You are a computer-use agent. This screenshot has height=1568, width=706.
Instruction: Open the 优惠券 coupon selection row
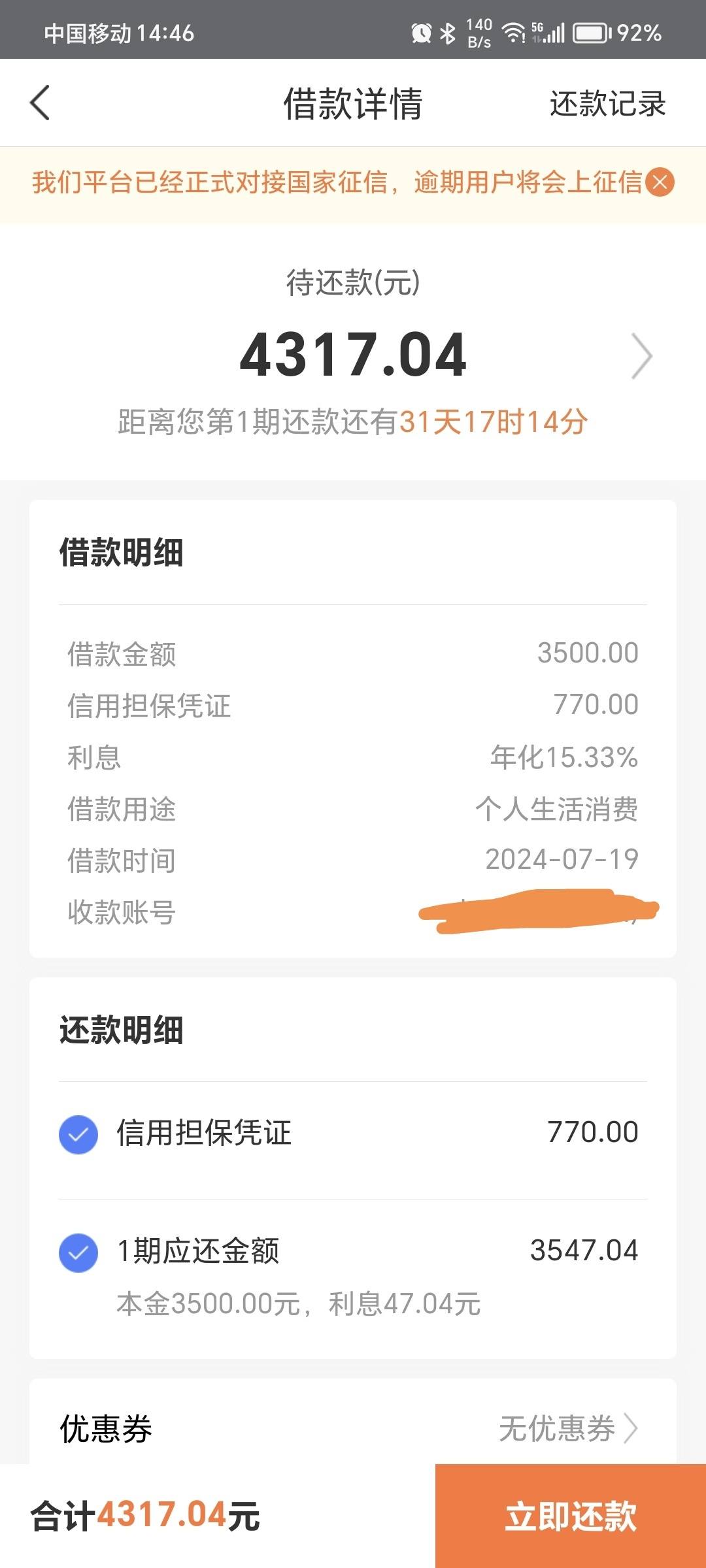click(x=353, y=1429)
